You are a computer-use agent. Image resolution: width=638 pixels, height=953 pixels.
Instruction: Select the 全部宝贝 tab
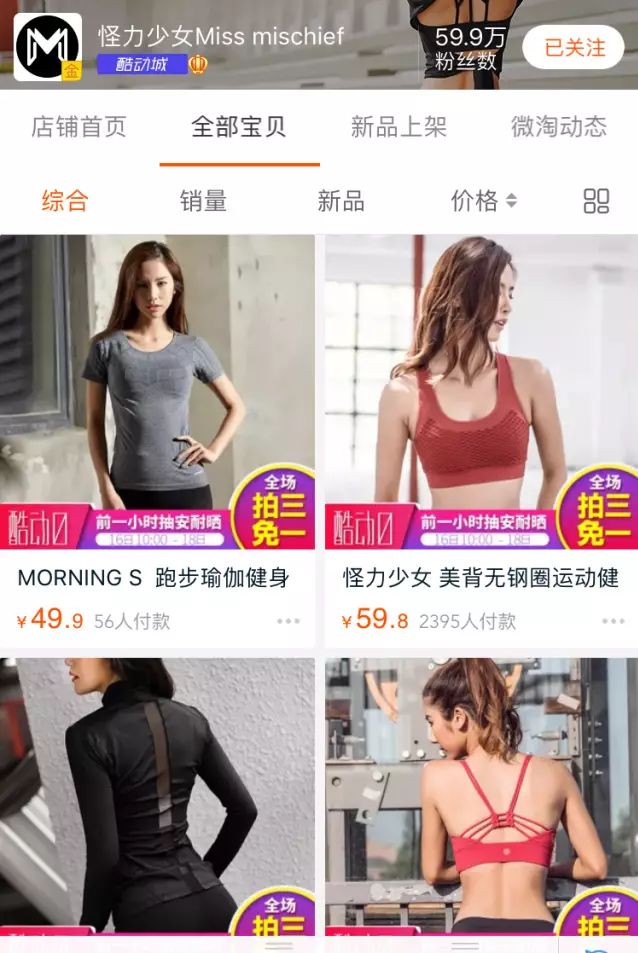pyautogui.click(x=239, y=127)
